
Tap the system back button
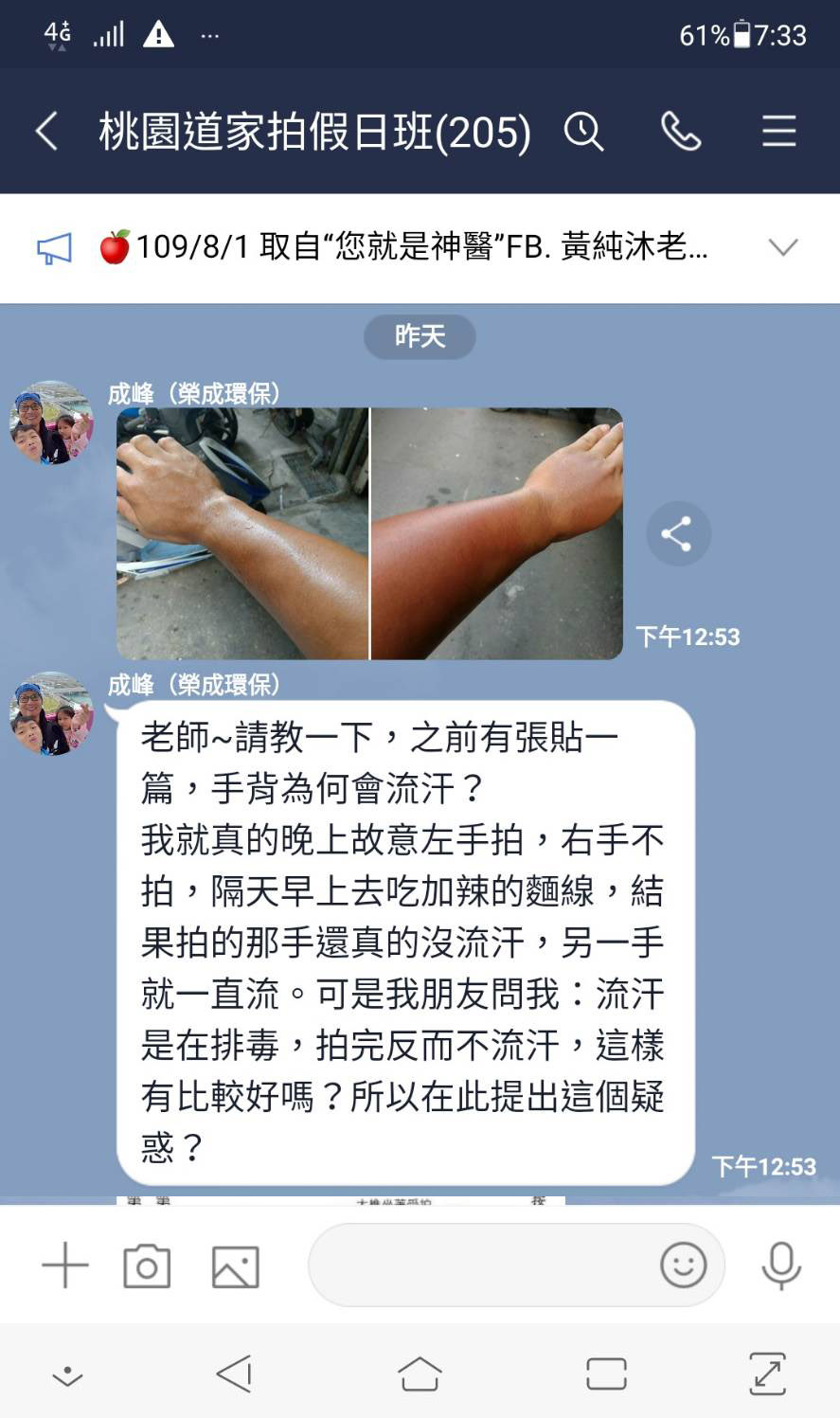pyautogui.click(x=233, y=1373)
